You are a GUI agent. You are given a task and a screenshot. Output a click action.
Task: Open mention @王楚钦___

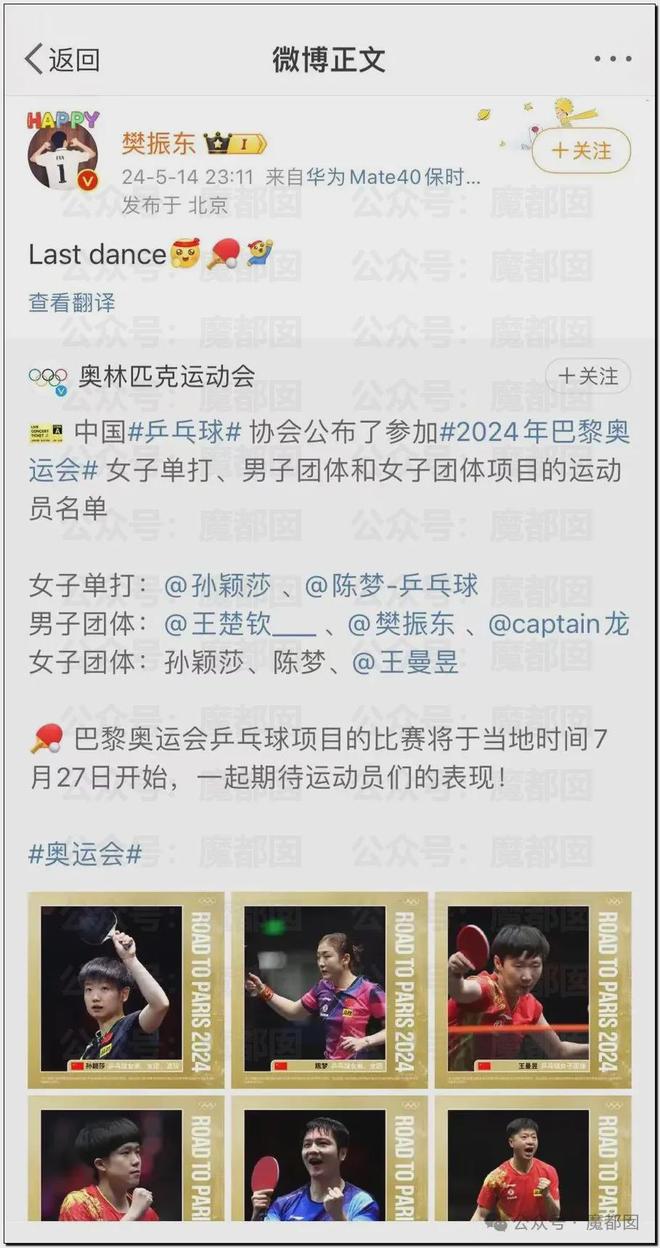[240, 624]
